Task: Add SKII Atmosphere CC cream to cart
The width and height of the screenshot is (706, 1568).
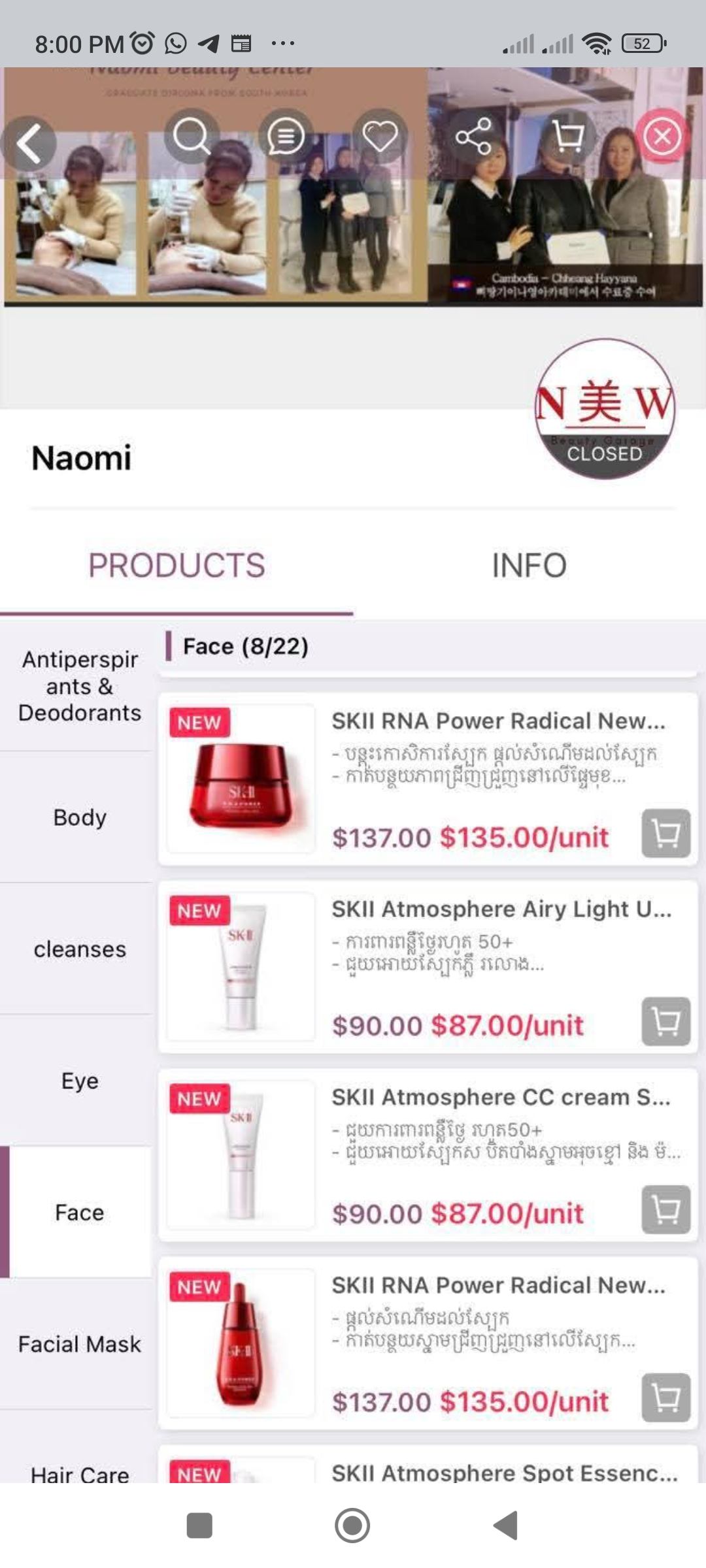Action: (x=665, y=1209)
